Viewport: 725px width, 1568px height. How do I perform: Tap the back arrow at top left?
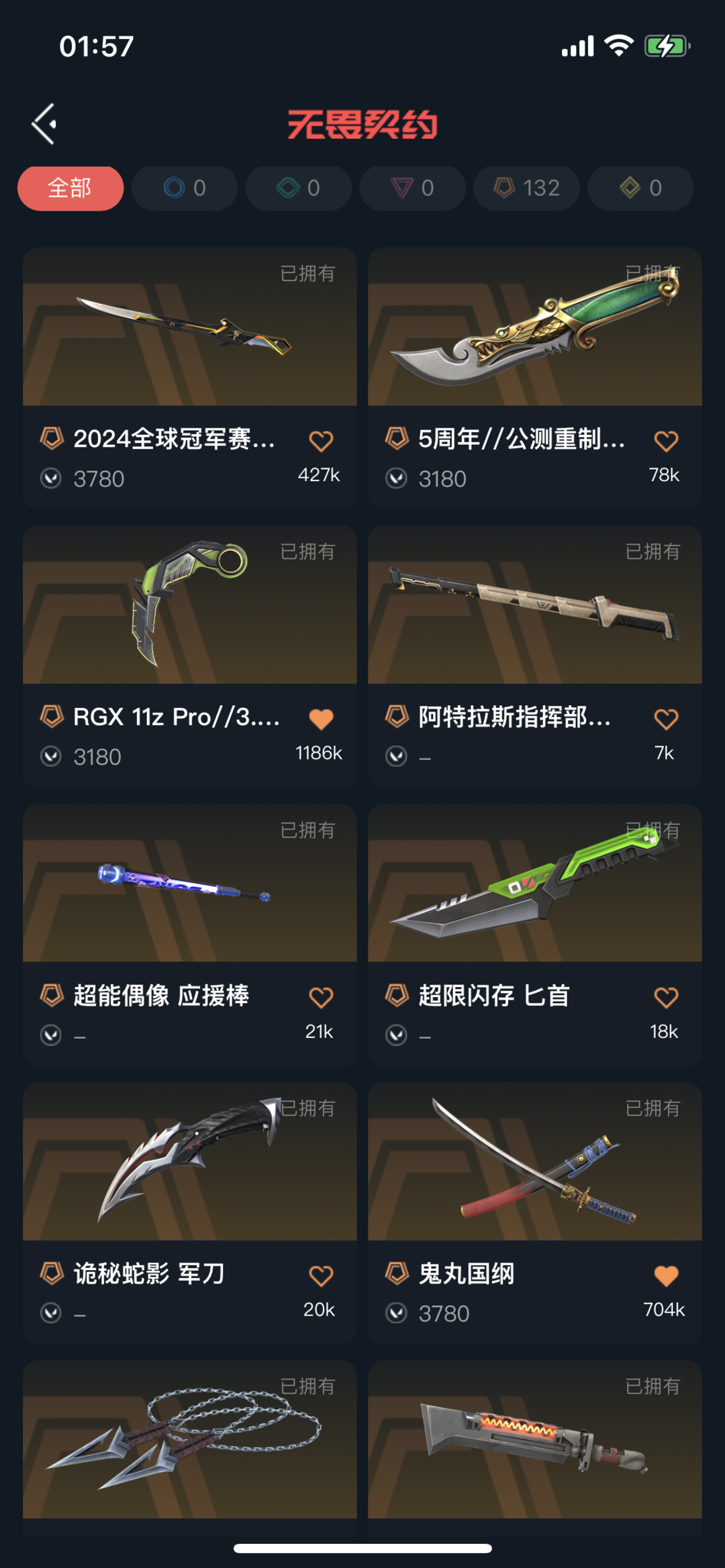42,123
